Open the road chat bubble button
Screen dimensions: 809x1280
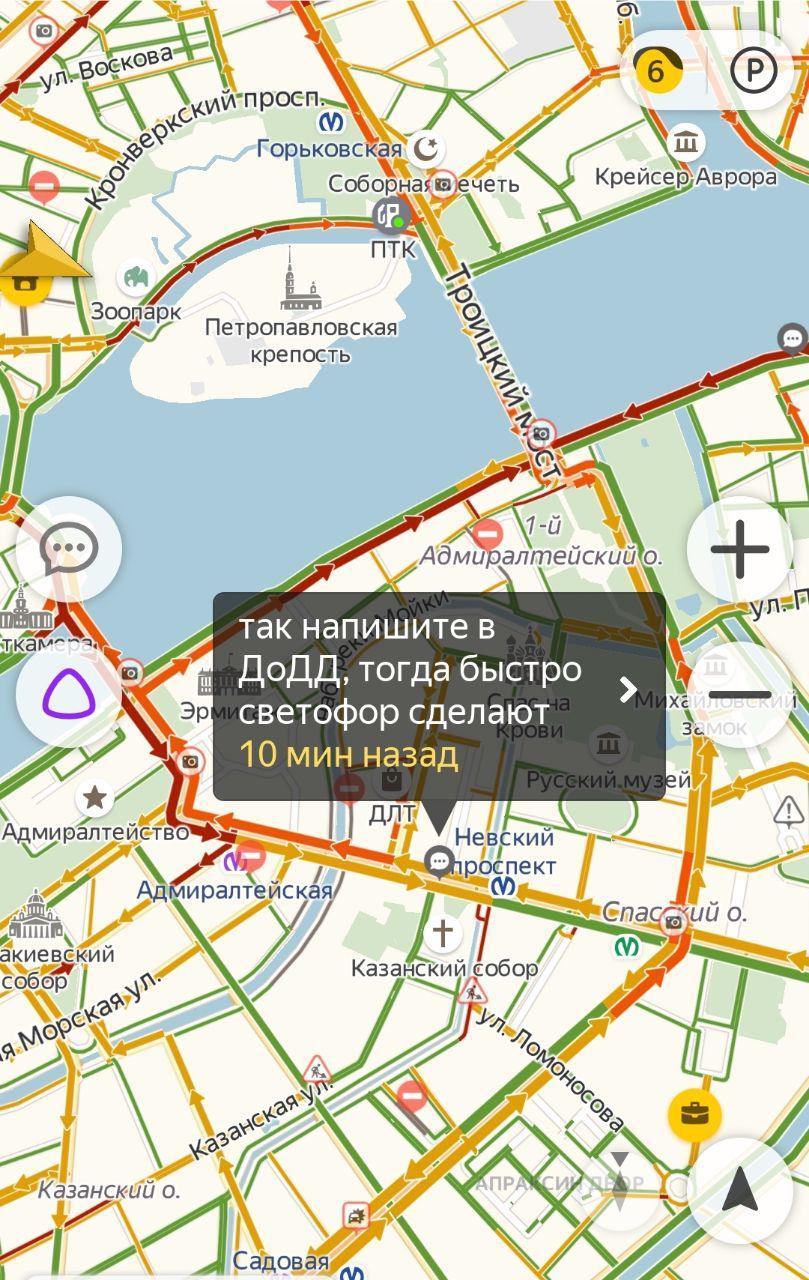coord(68,549)
